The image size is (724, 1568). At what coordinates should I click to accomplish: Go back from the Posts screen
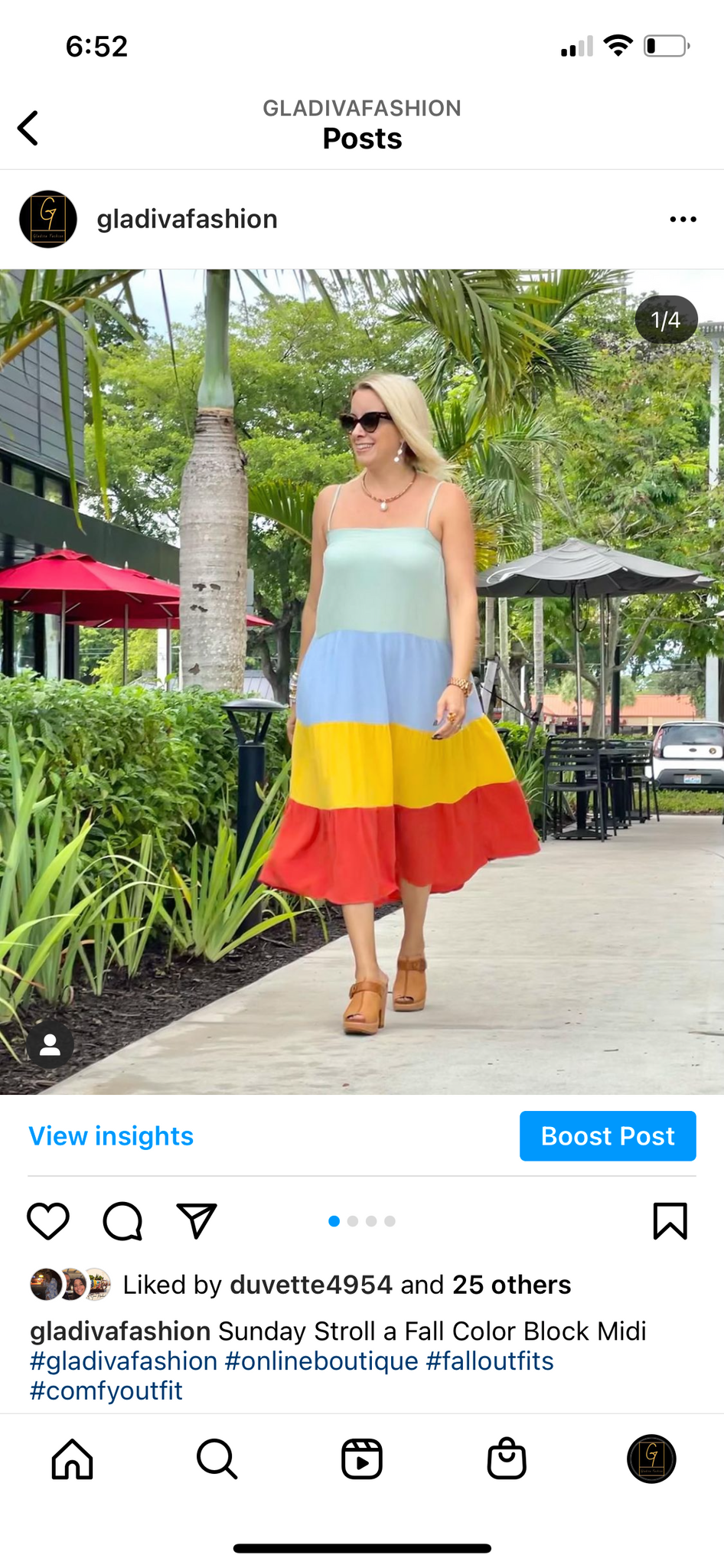[28, 128]
